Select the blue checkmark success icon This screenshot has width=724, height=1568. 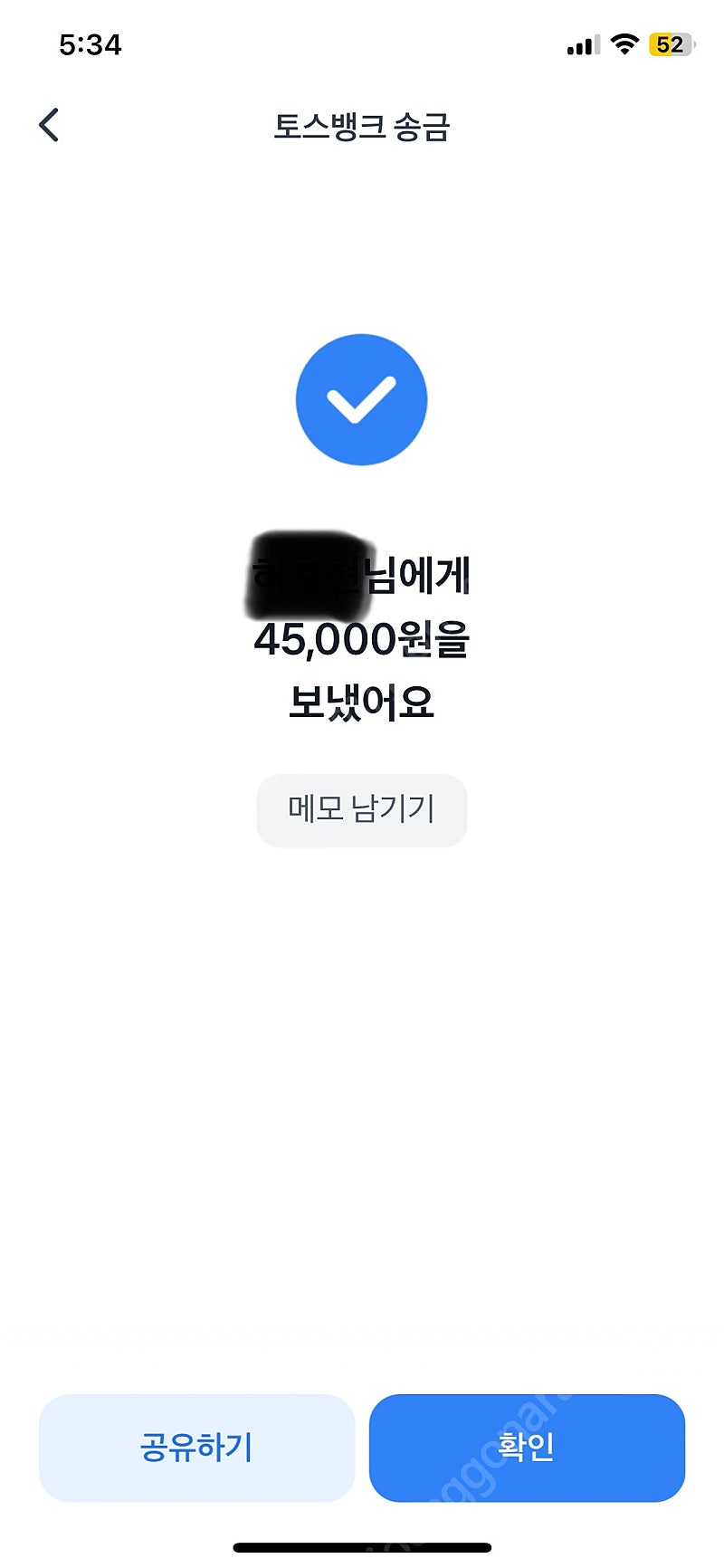362,400
